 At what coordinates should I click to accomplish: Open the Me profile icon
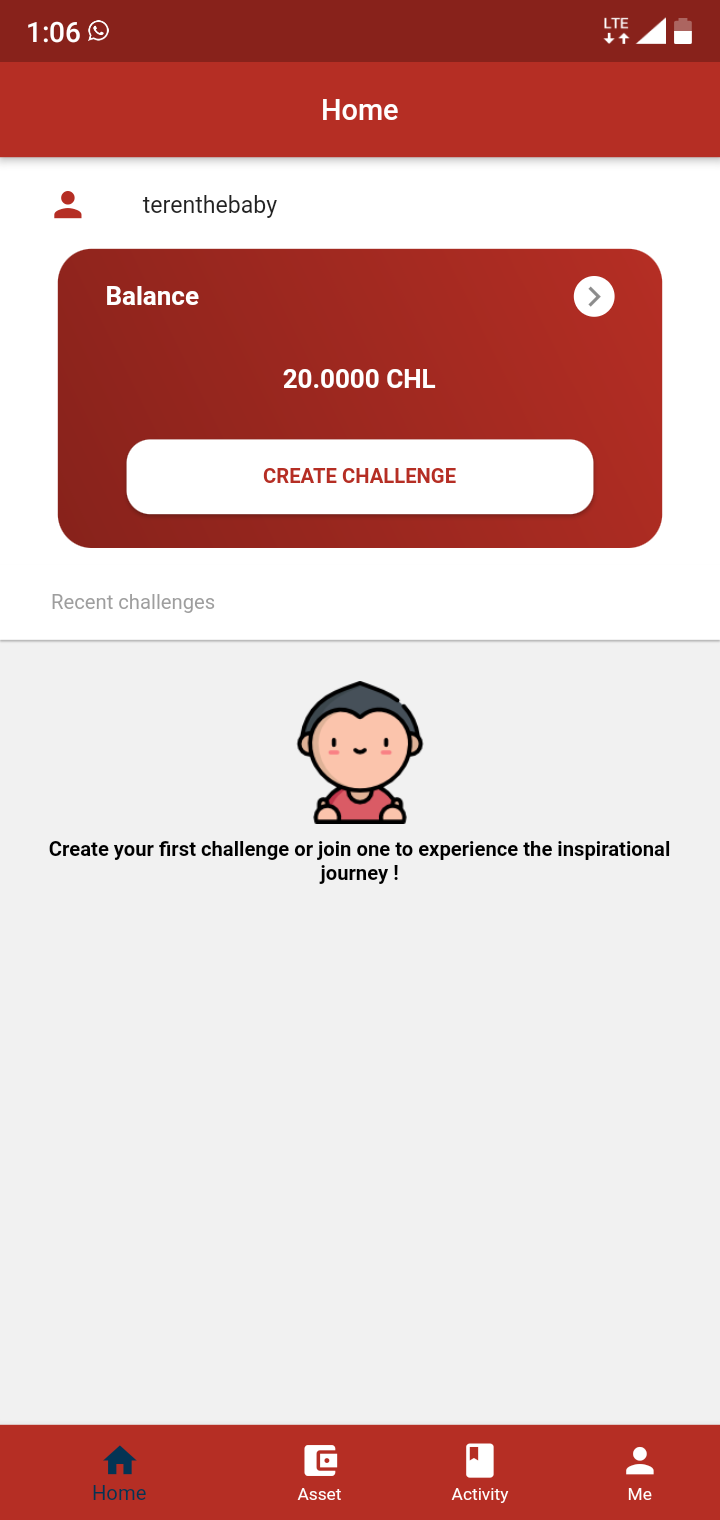click(639, 1459)
